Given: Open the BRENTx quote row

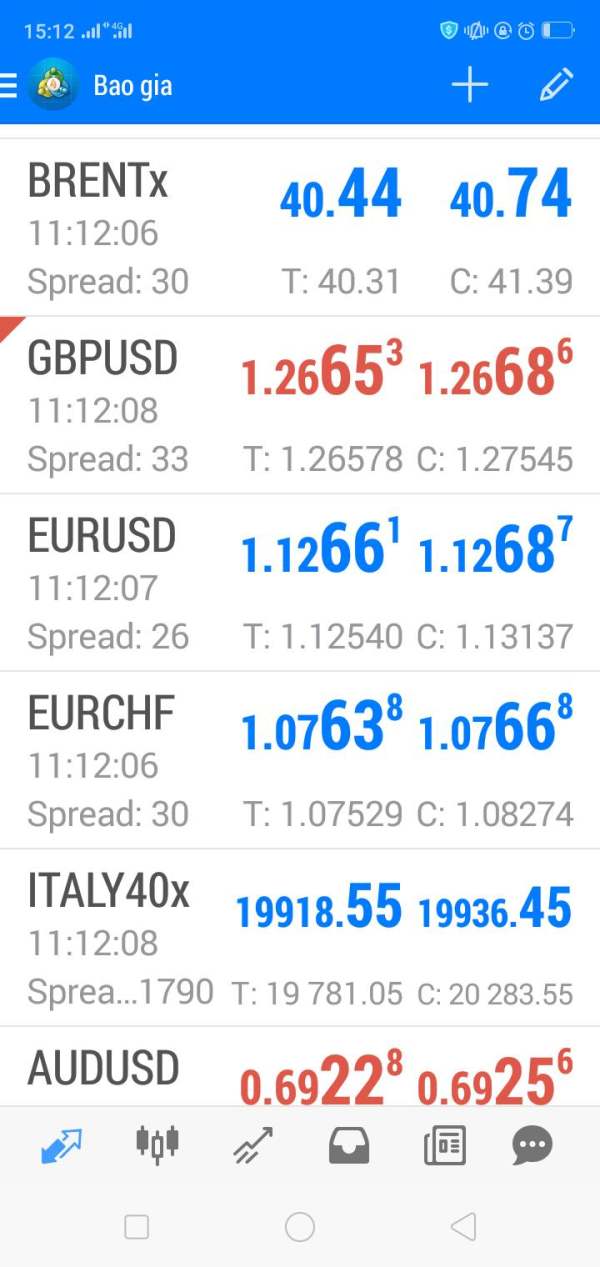Looking at the screenshot, I should tap(300, 228).
